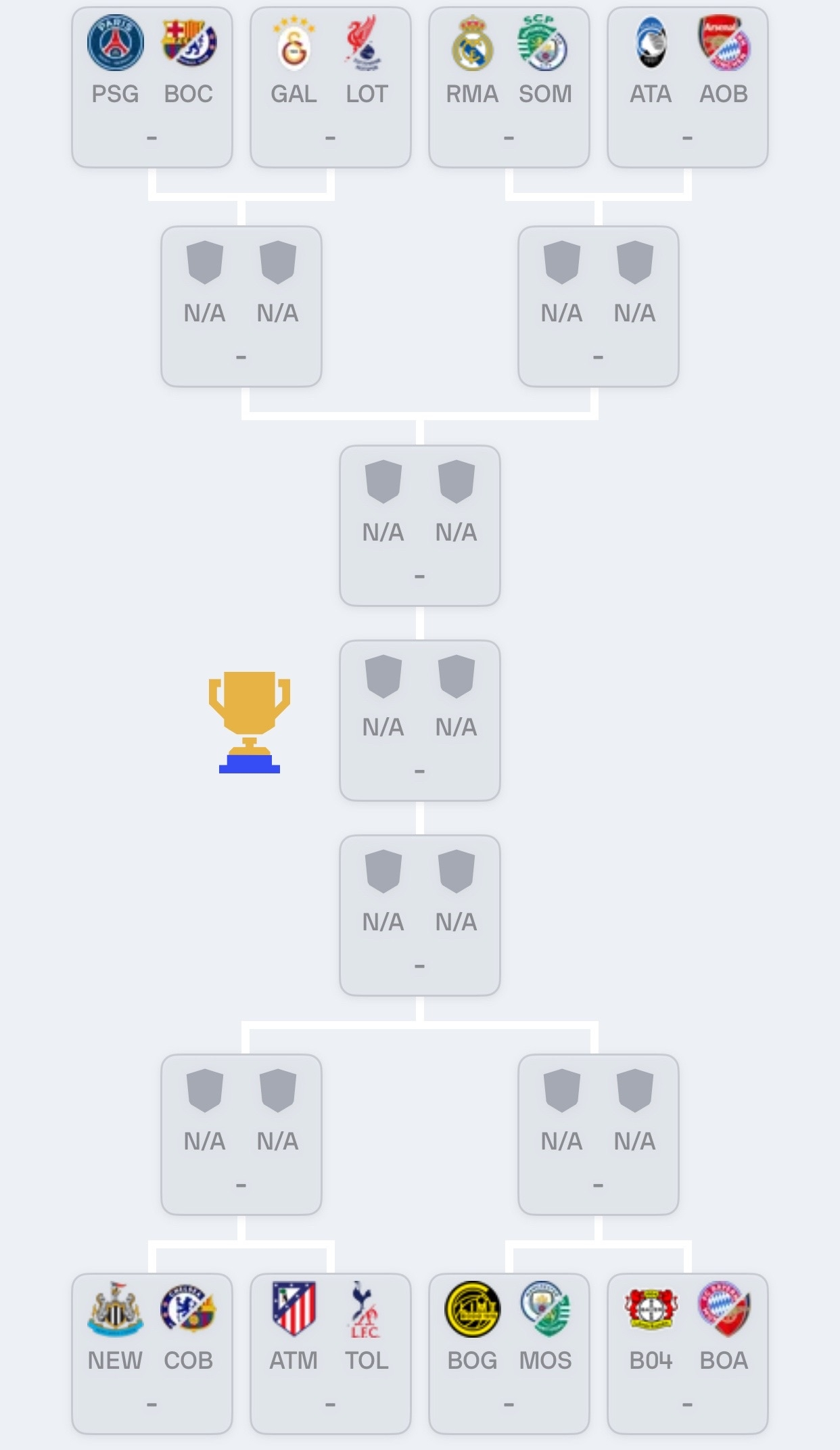View the GAL vs LOT matchup
The height and width of the screenshot is (1450, 840).
tap(331, 87)
